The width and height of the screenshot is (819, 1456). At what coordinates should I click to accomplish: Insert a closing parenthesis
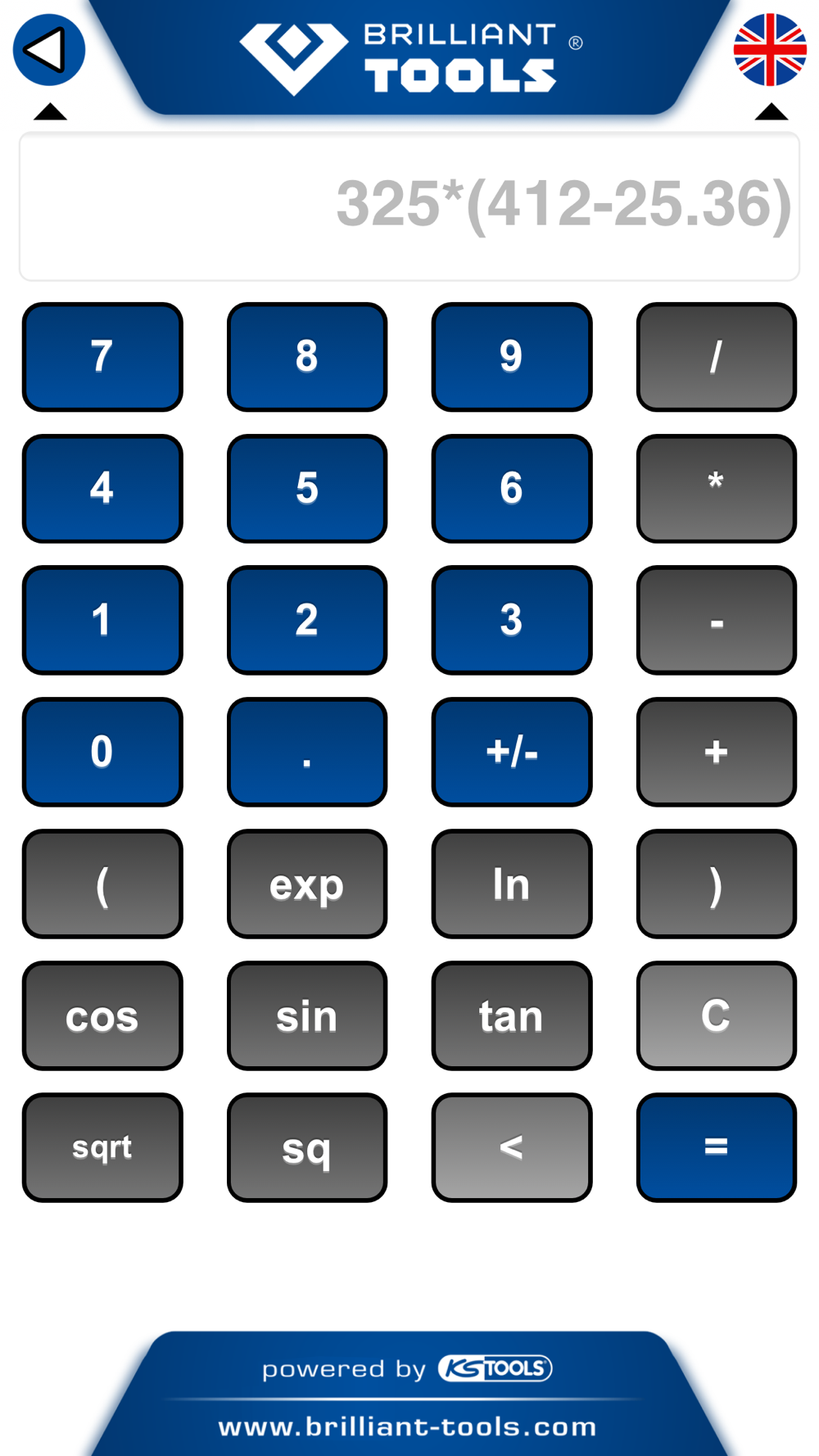pos(717,884)
